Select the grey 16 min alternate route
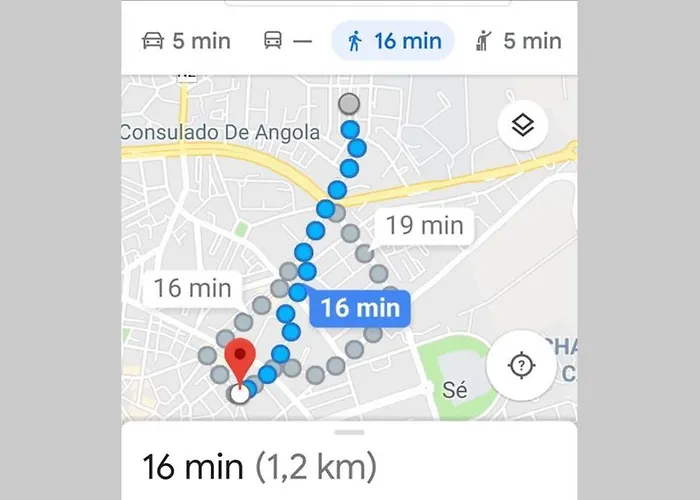 pyautogui.click(x=193, y=289)
